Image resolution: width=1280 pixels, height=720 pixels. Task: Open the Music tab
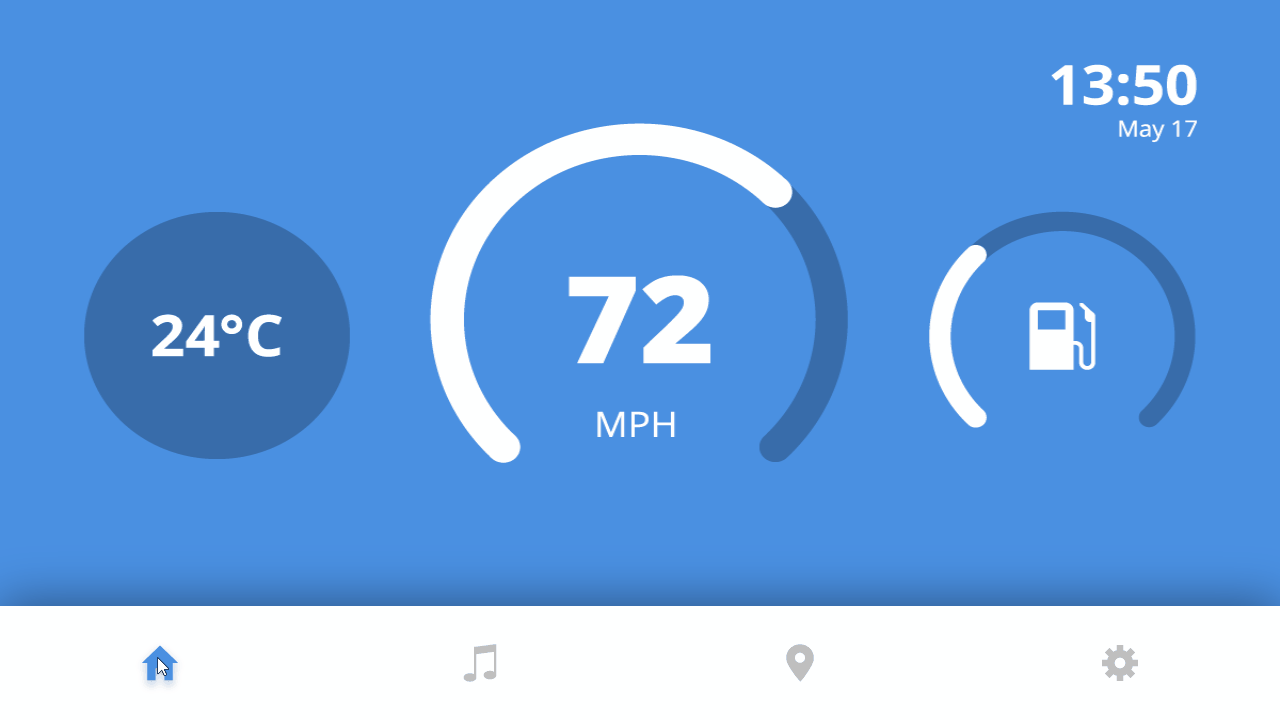click(480, 663)
